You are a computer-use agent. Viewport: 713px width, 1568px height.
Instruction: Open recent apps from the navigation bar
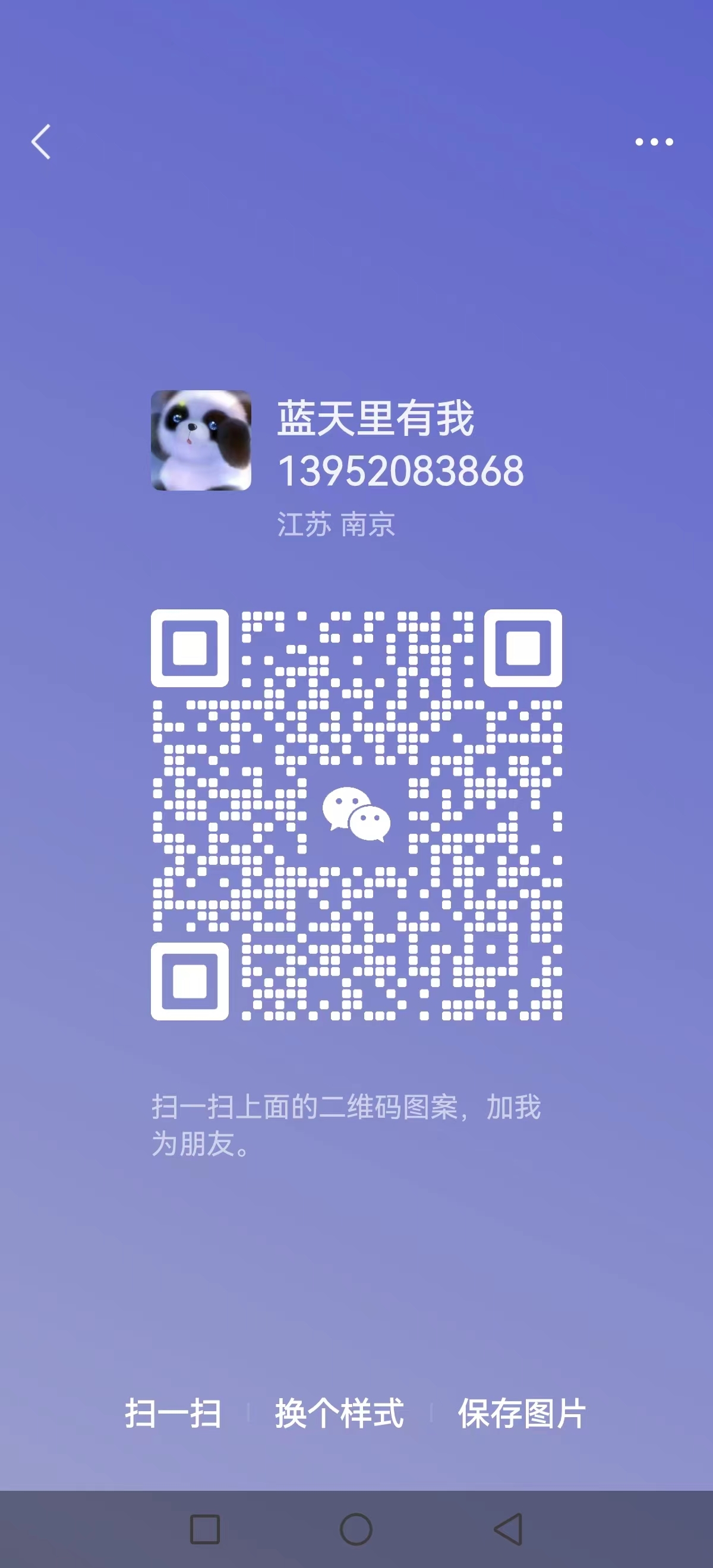pyautogui.click(x=204, y=1529)
